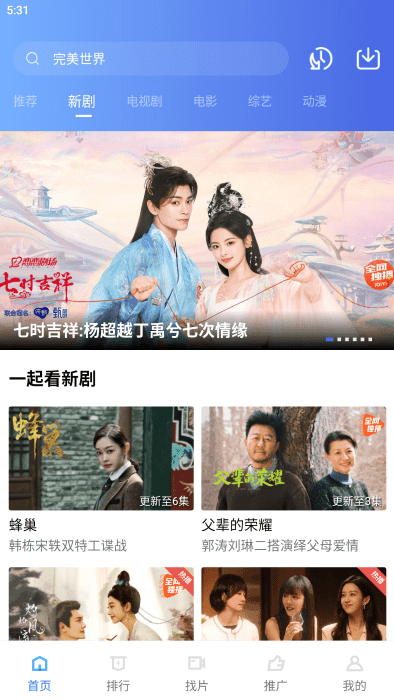Switch to 推广 in bottom navigation
Screen dimensions: 394x700
[x=275, y=673]
